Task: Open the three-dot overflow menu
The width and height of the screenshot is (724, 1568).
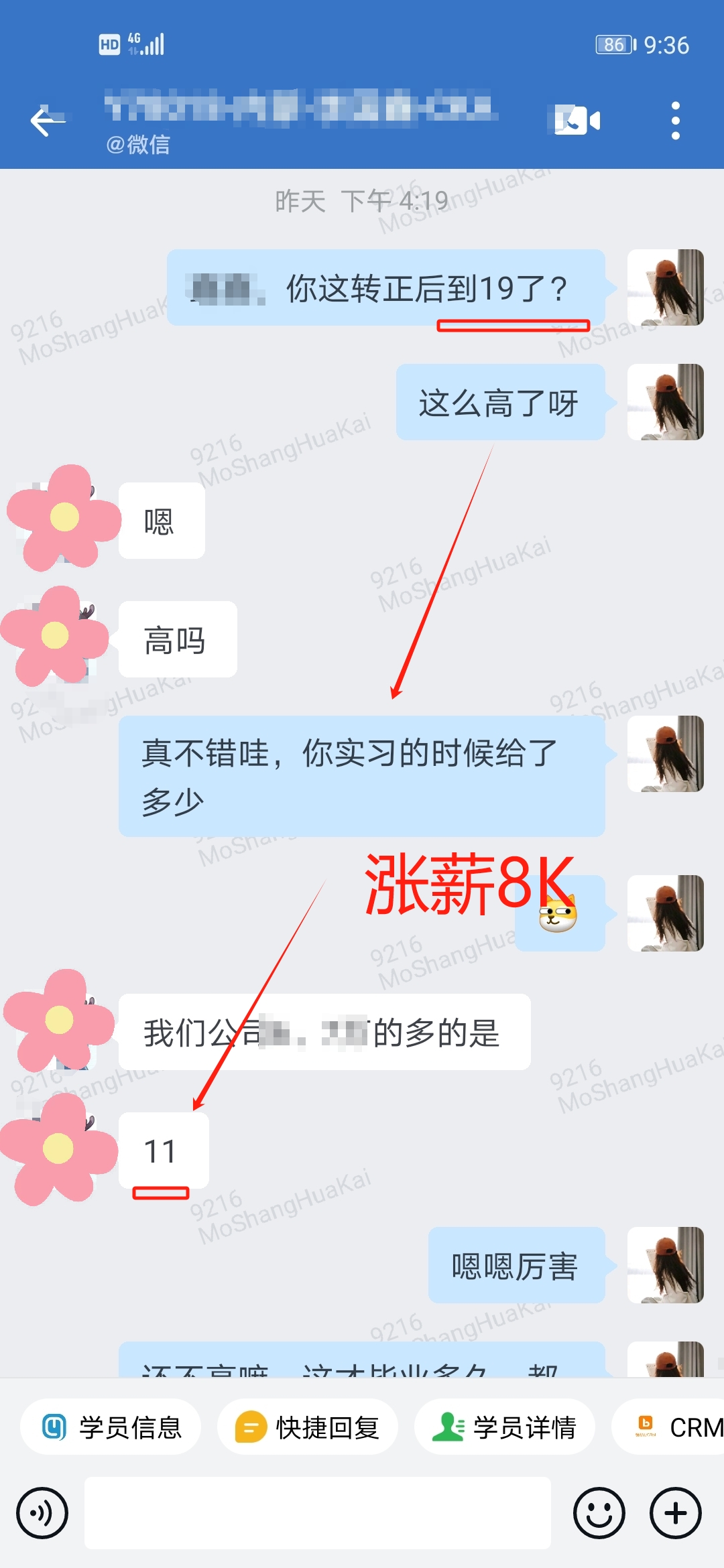Action: pos(675,121)
